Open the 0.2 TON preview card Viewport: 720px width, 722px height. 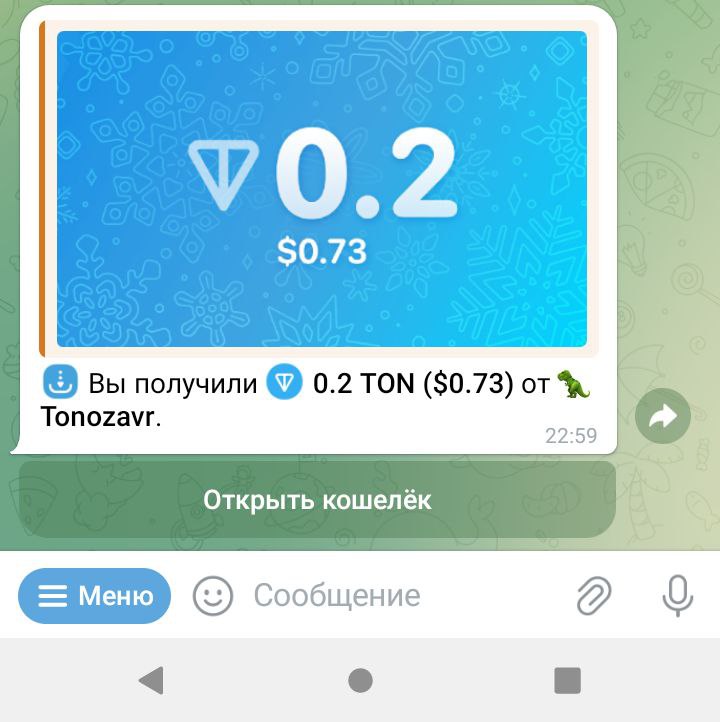coord(321,189)
